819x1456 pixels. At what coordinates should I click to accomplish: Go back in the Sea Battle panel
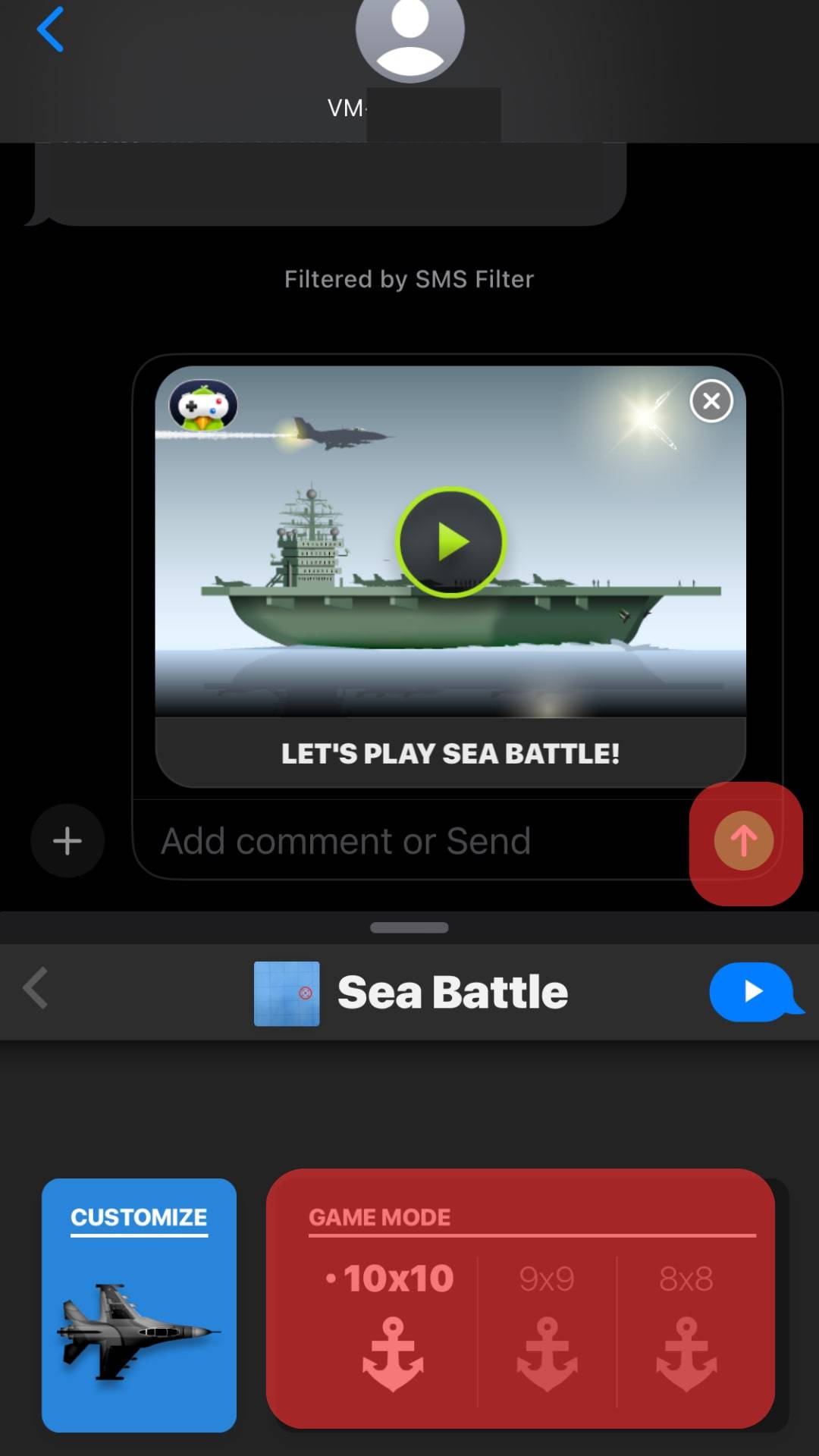(36, 988)
